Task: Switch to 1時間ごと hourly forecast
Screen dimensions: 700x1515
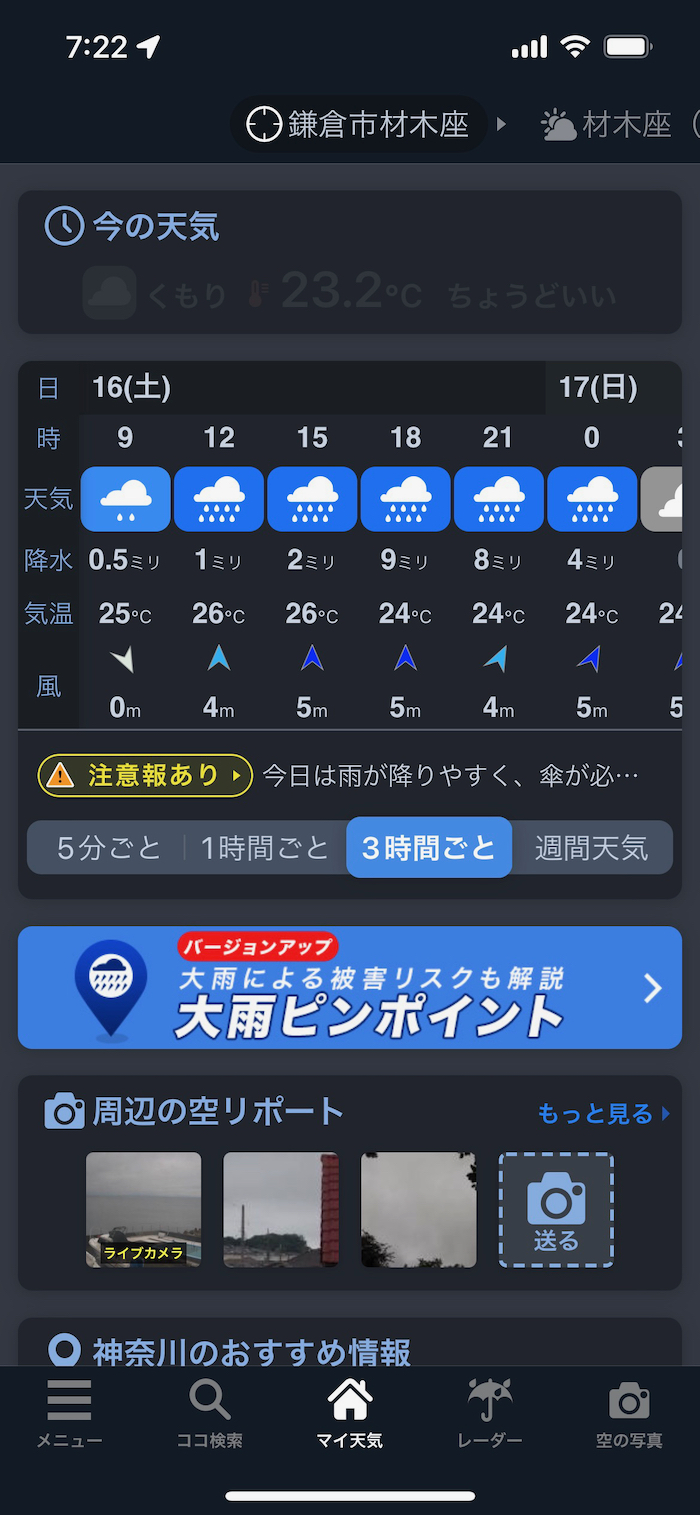Action: (264, 848)
